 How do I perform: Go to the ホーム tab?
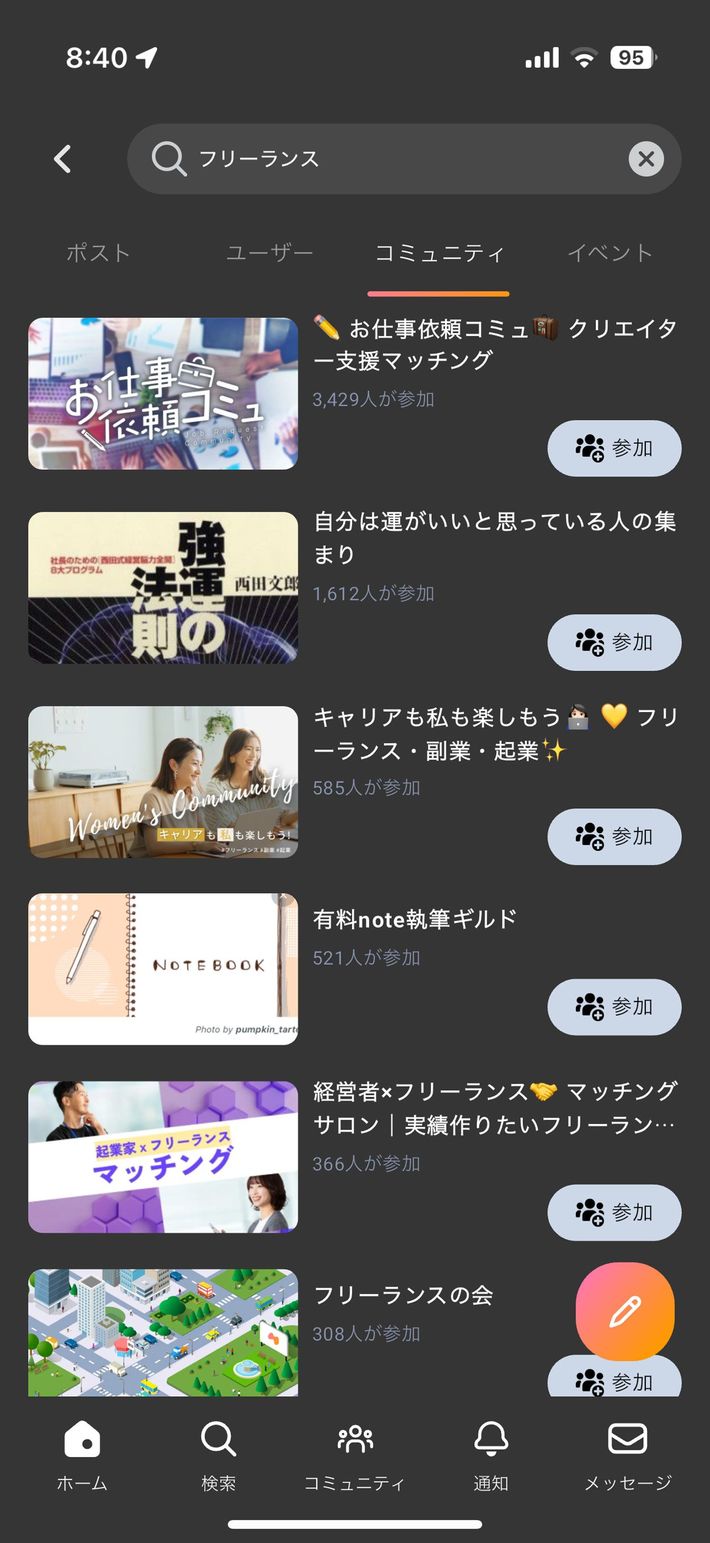(82, 1456)
